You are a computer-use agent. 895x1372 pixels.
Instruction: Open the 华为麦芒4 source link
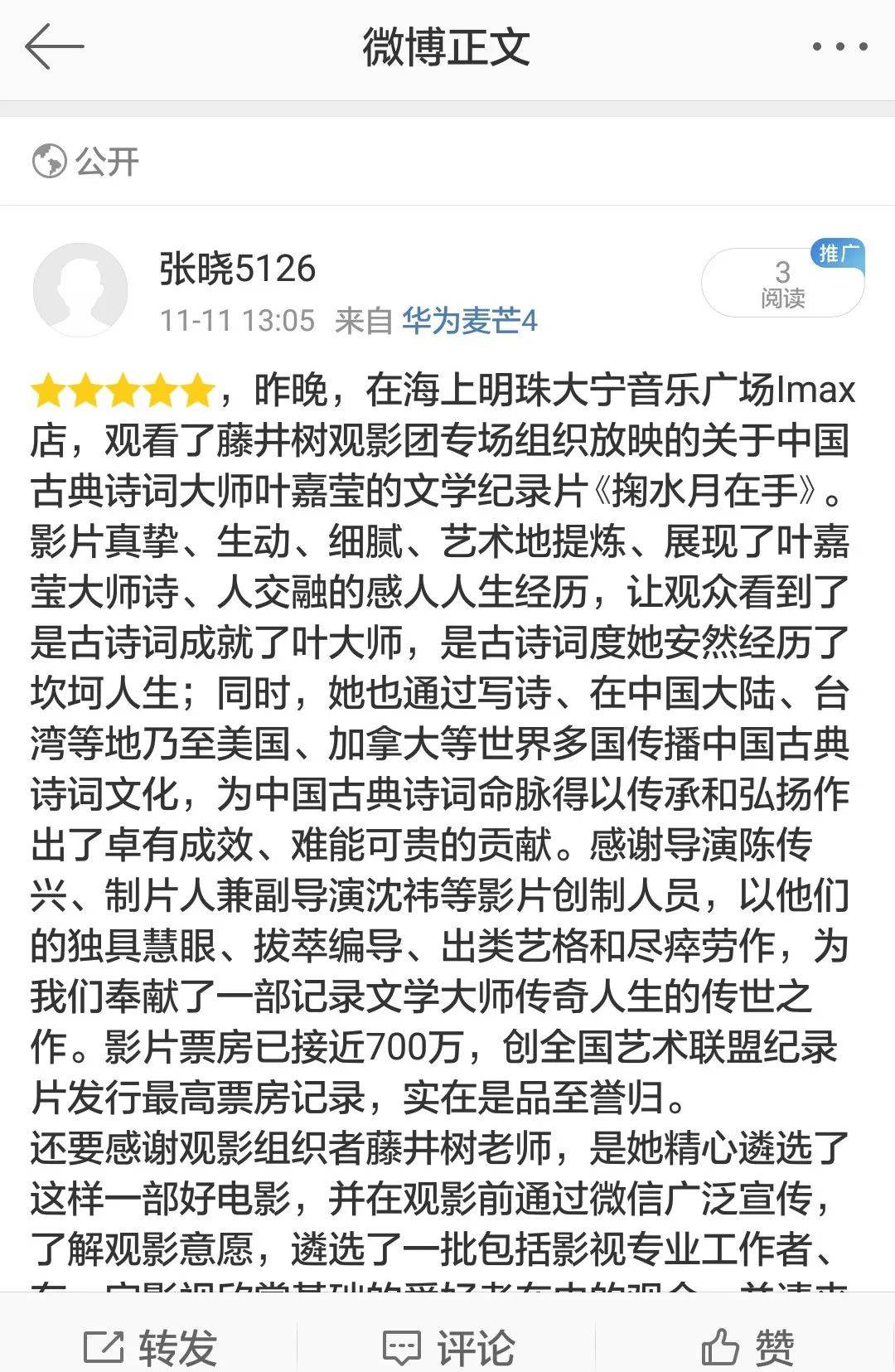[x=469, y=320]
